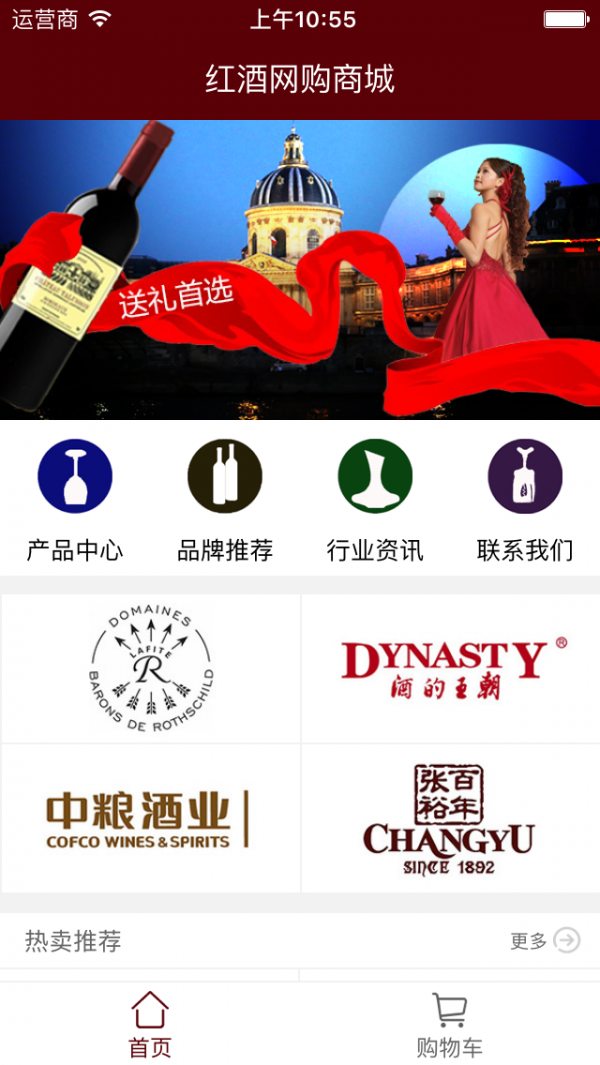Select the COFCO Wines & Spirits tile

(151, 818)
